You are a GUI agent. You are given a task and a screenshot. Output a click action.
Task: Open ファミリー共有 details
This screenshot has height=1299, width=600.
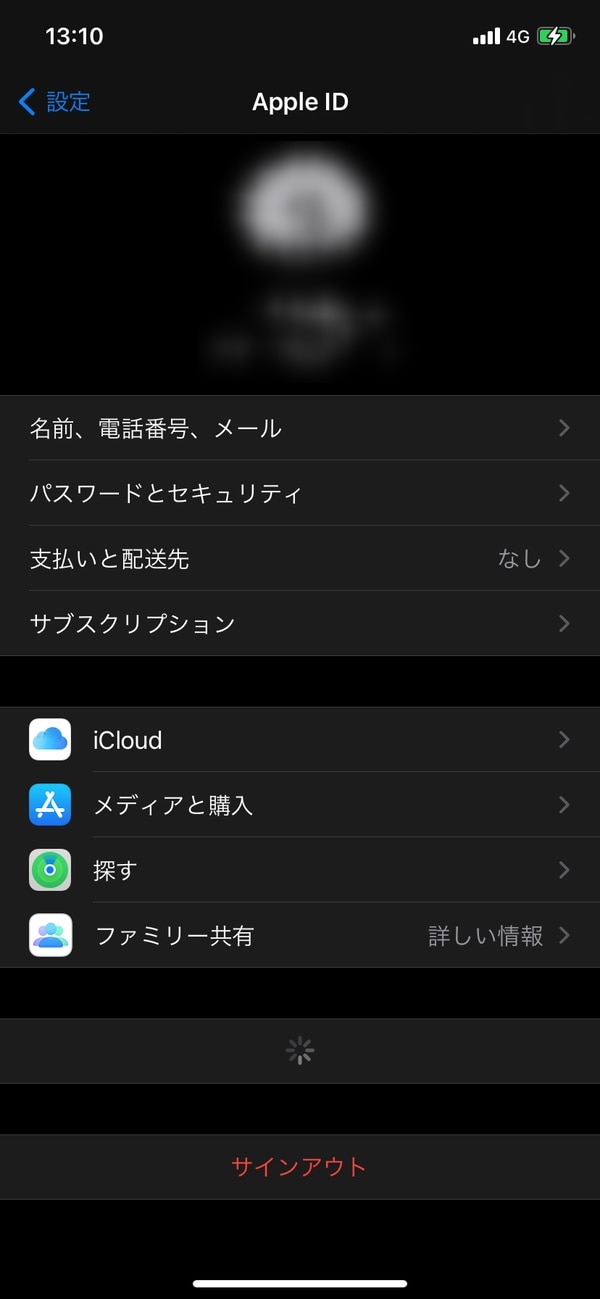pos(300,936)
